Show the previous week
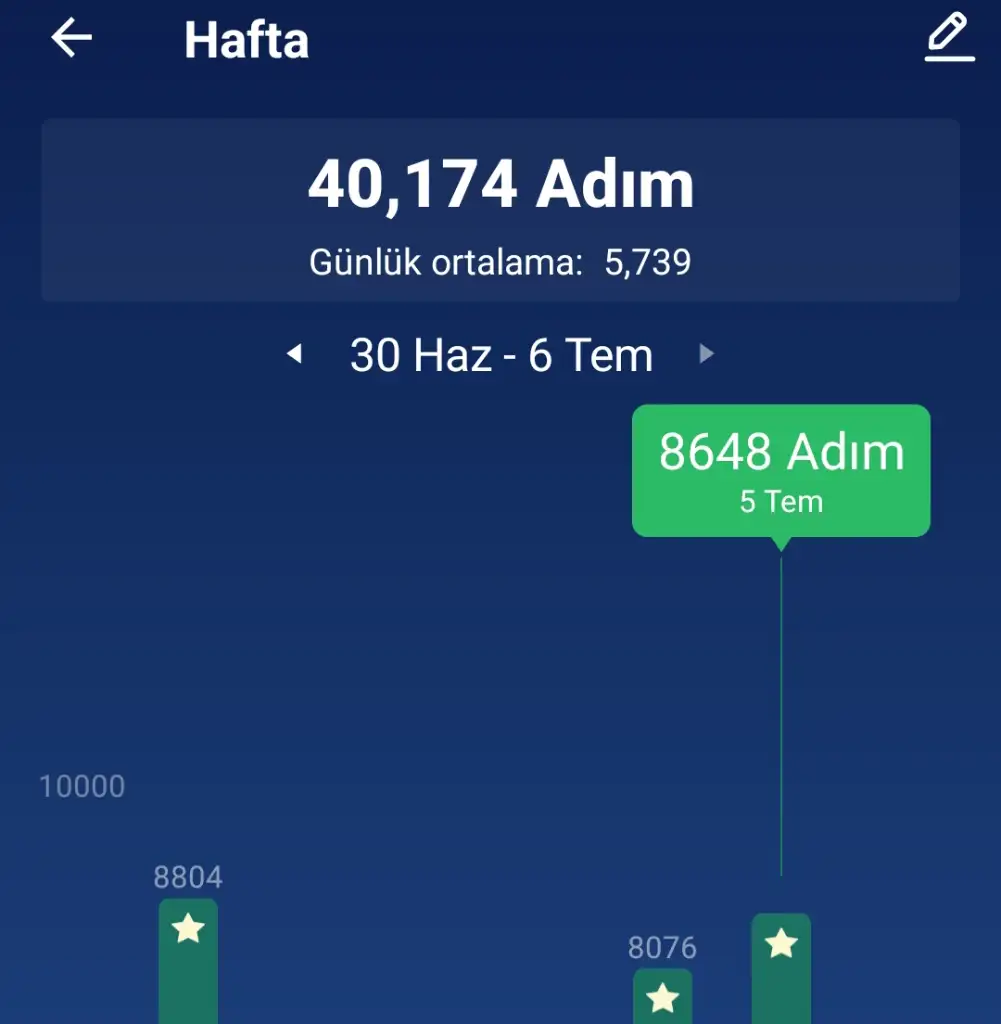This screenshot has height=1024, width=1001. (x=294, y=354)
